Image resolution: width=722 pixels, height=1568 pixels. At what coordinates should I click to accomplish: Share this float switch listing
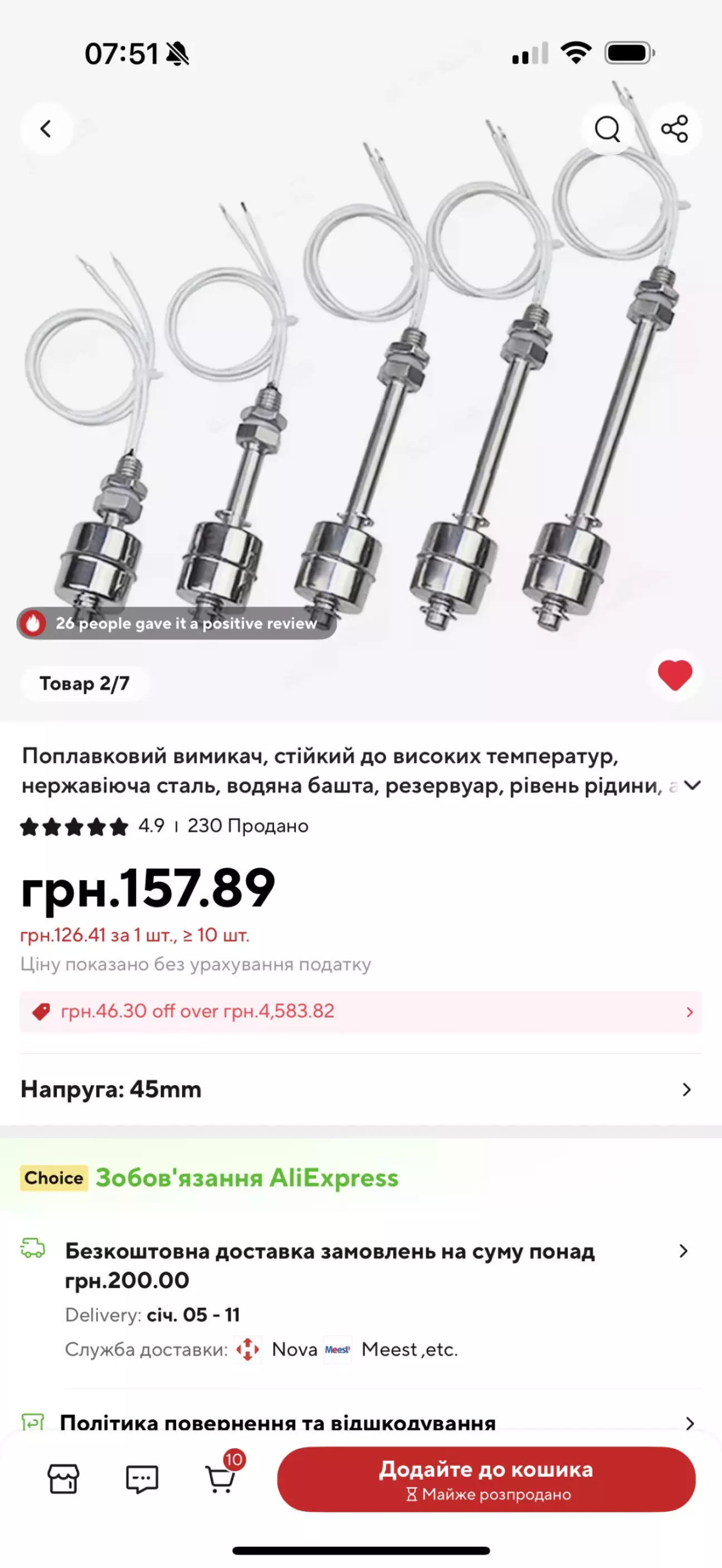(675, 129)
